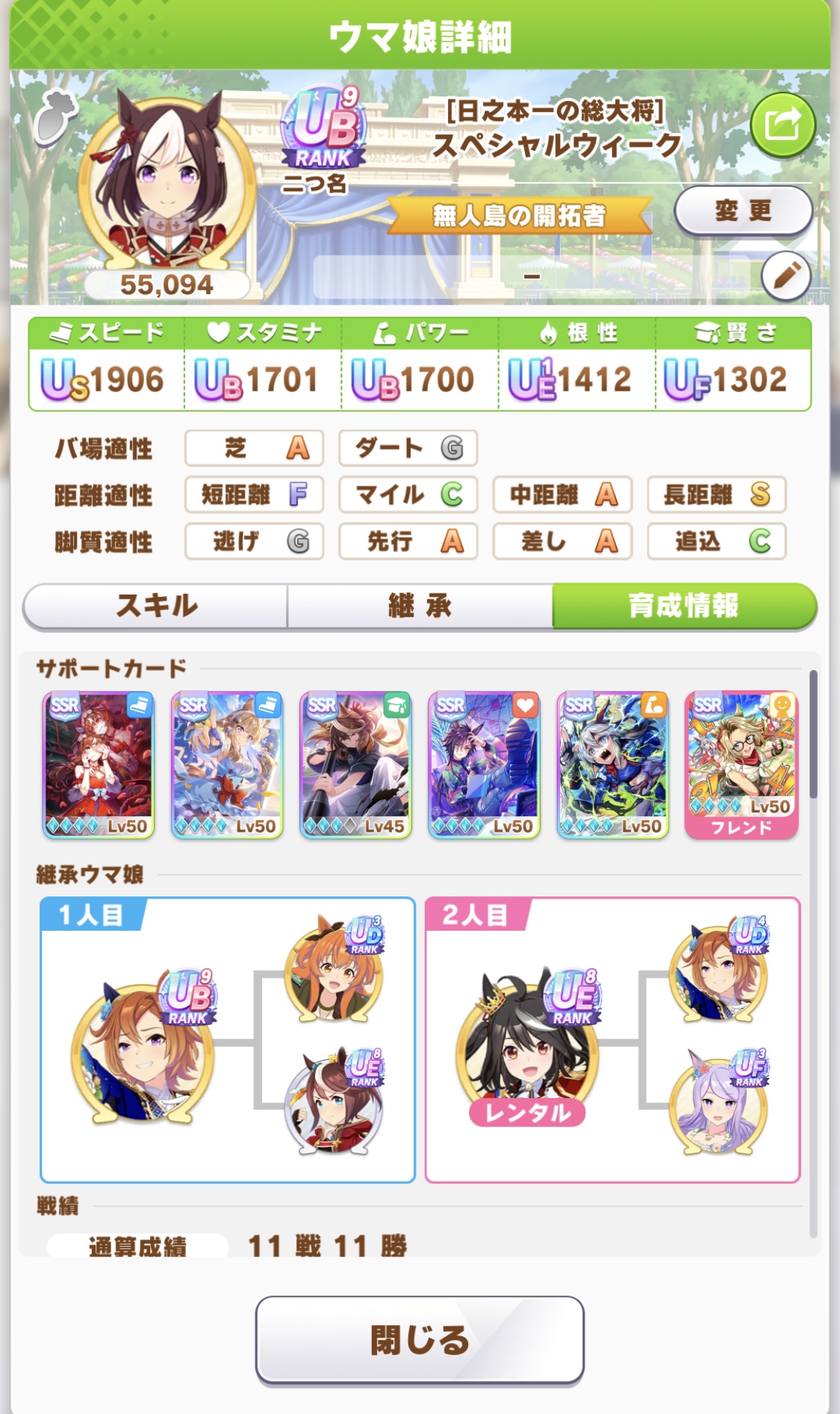The height and width of the screenshot is (1414, 840).
Task: Edit the memo with the pencil icon
Action: pyautogui.click(x=786, y=276)
